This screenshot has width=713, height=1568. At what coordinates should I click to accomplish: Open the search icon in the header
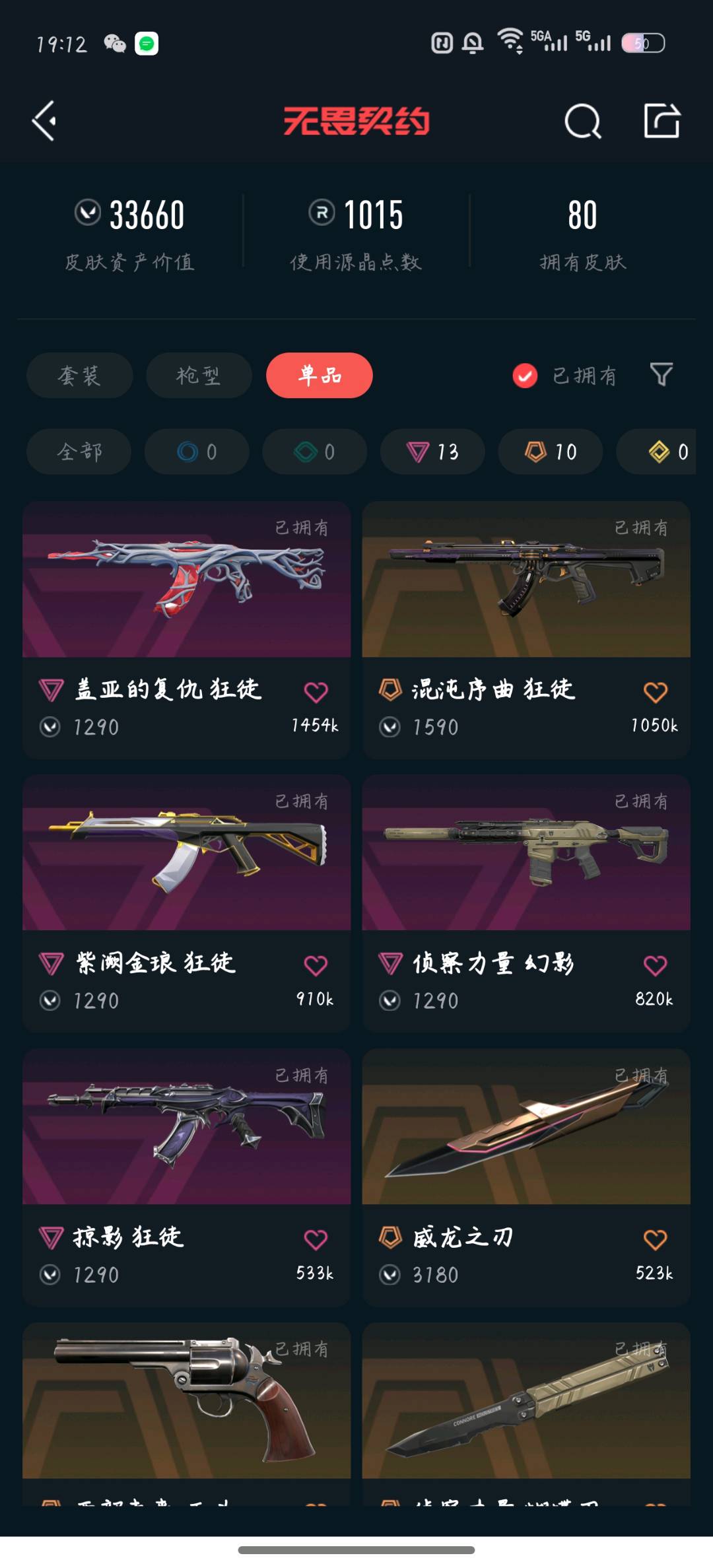pos(582,121)
